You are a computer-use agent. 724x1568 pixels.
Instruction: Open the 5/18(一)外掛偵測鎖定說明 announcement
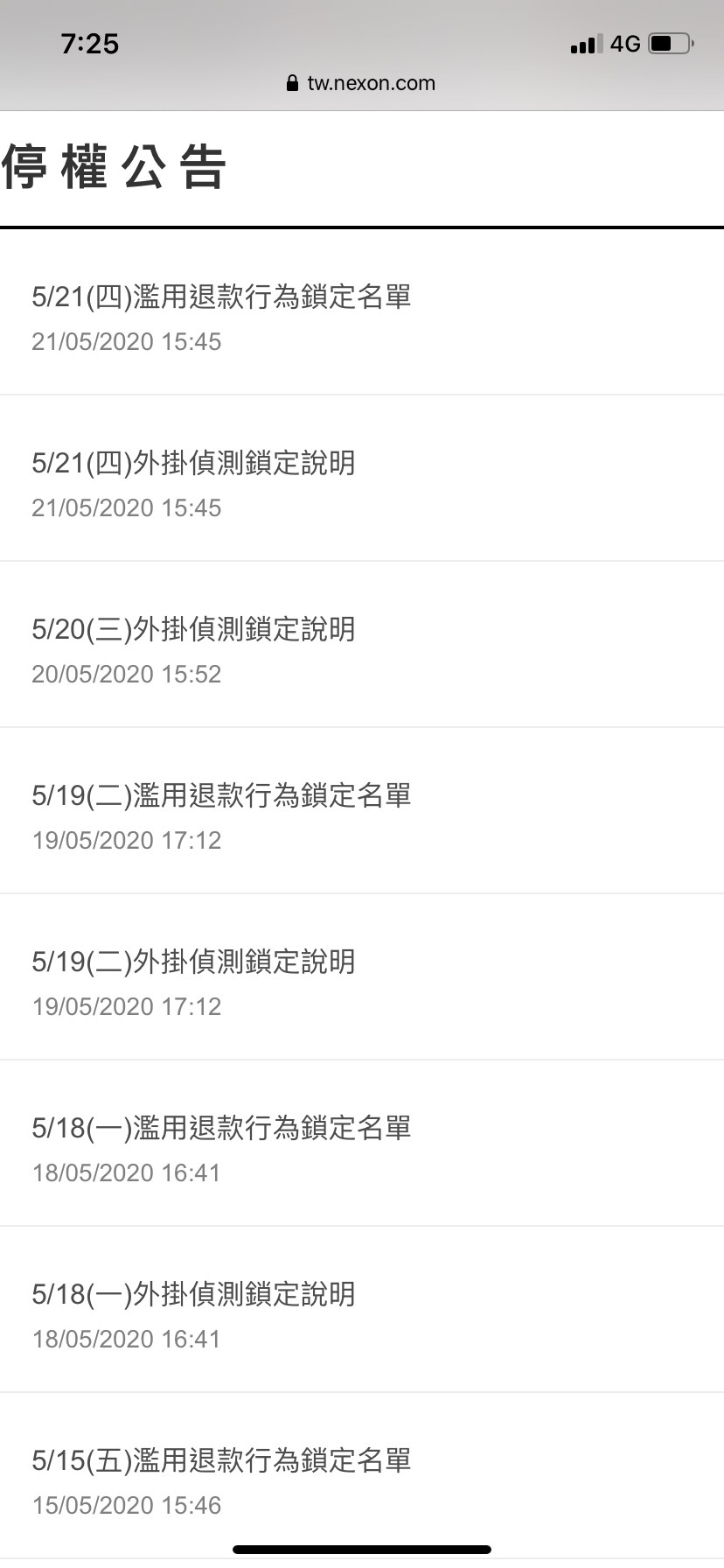[362, 1310]
